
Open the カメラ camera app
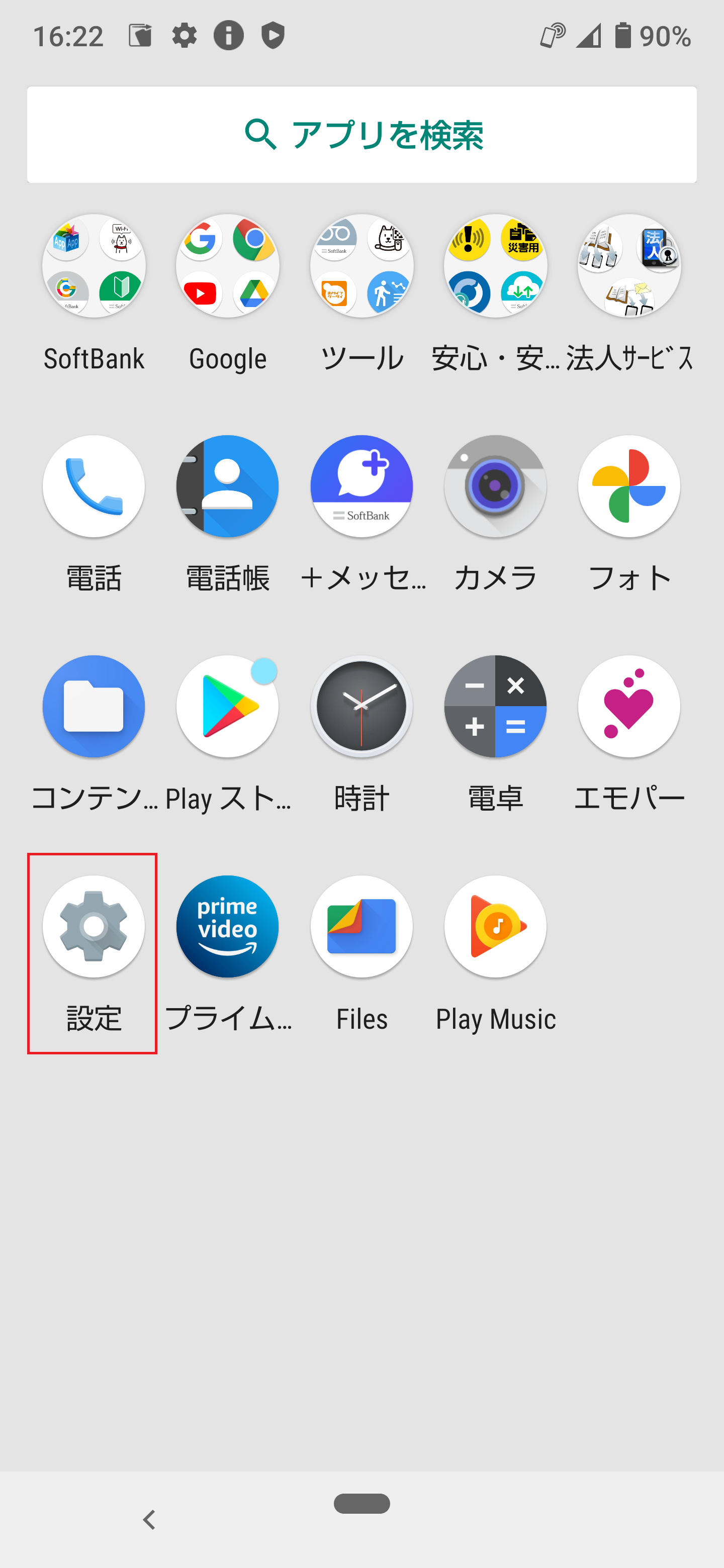(x=495, y=485)
